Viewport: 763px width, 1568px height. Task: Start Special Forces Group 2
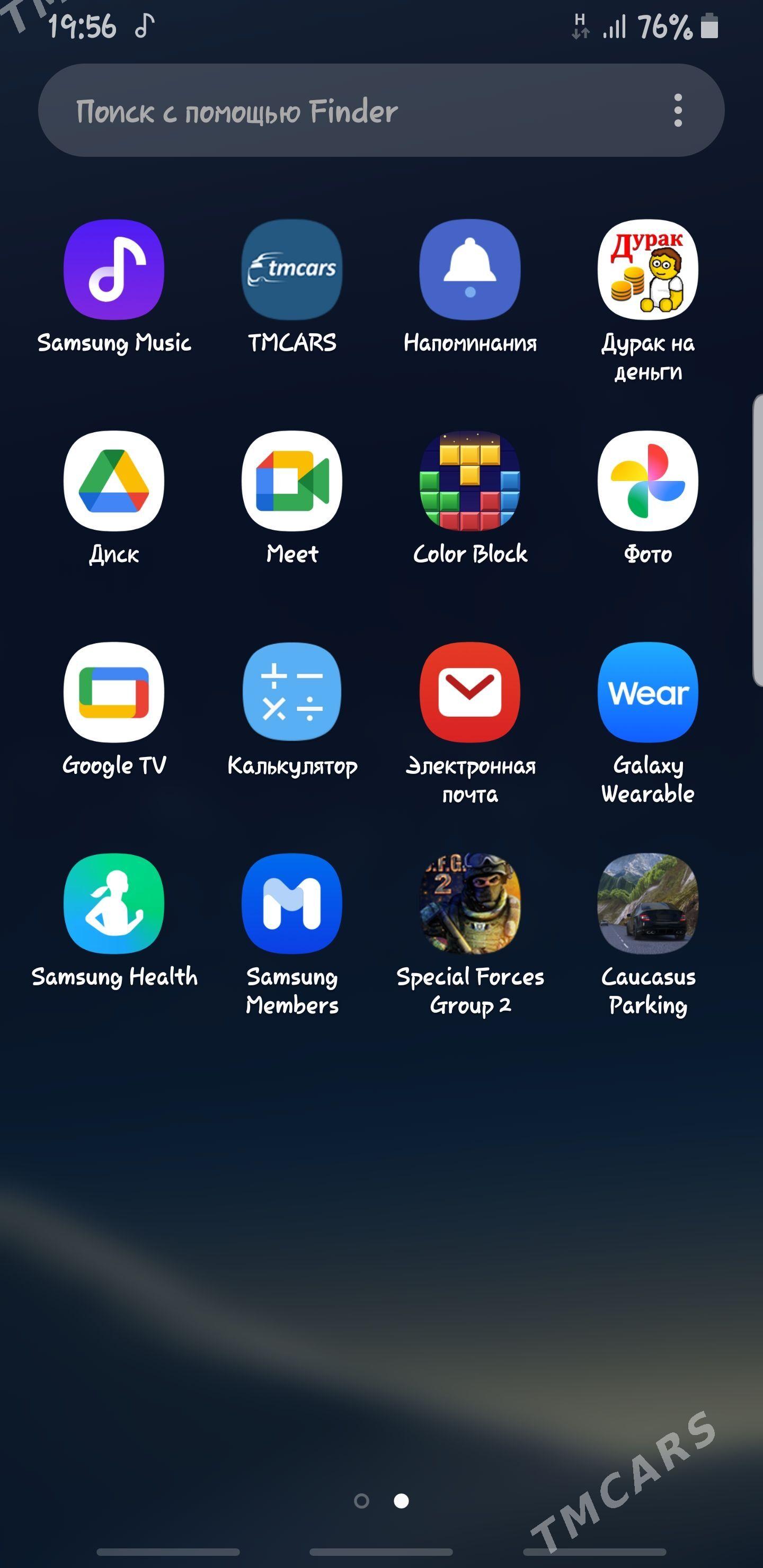point(469,903)
